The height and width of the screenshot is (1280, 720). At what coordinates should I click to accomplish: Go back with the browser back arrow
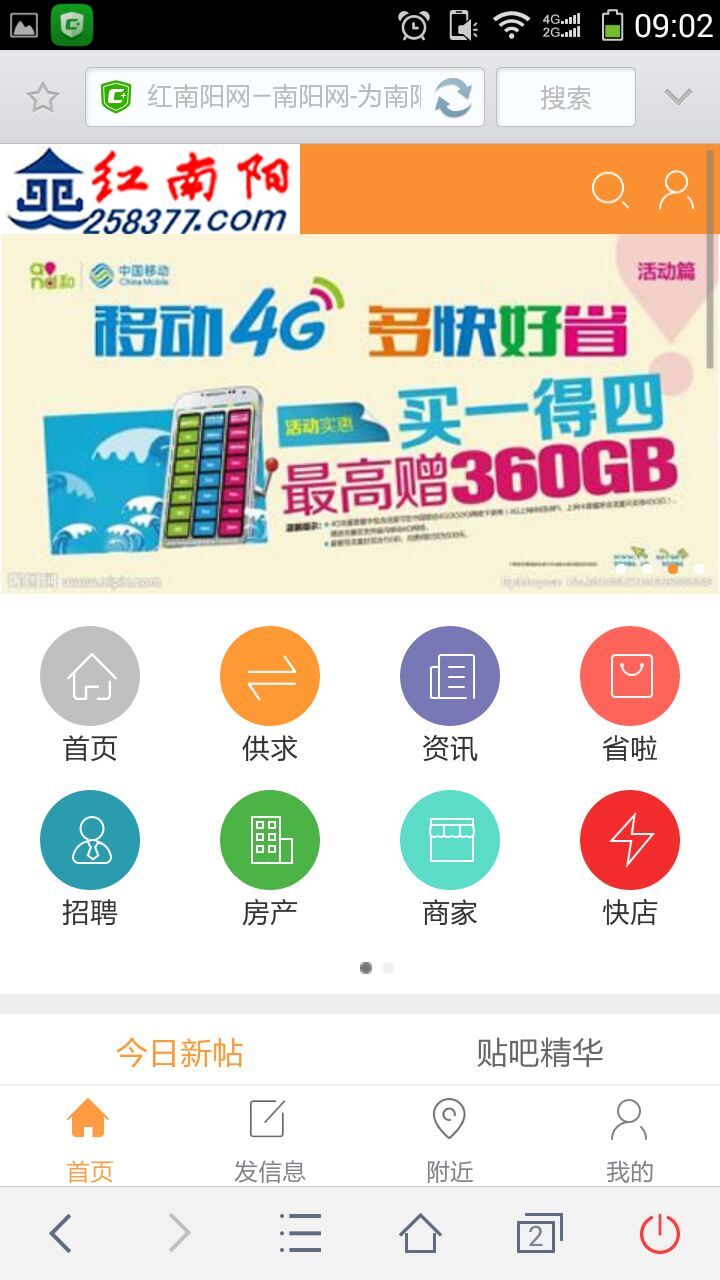pyautogui.click(x=61, y=1233)
